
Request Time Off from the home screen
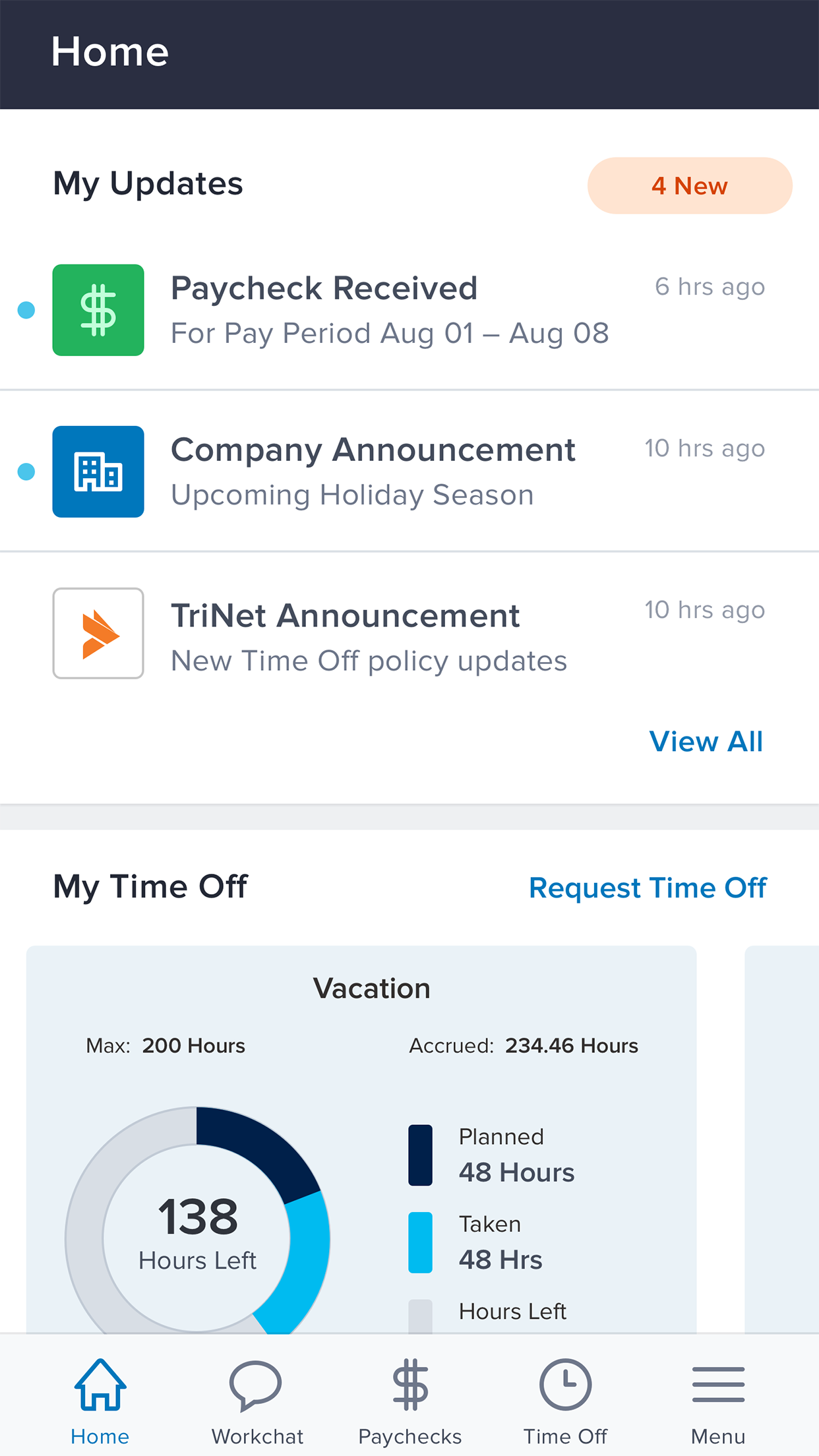pyautogui.click(x=648, y=888)
